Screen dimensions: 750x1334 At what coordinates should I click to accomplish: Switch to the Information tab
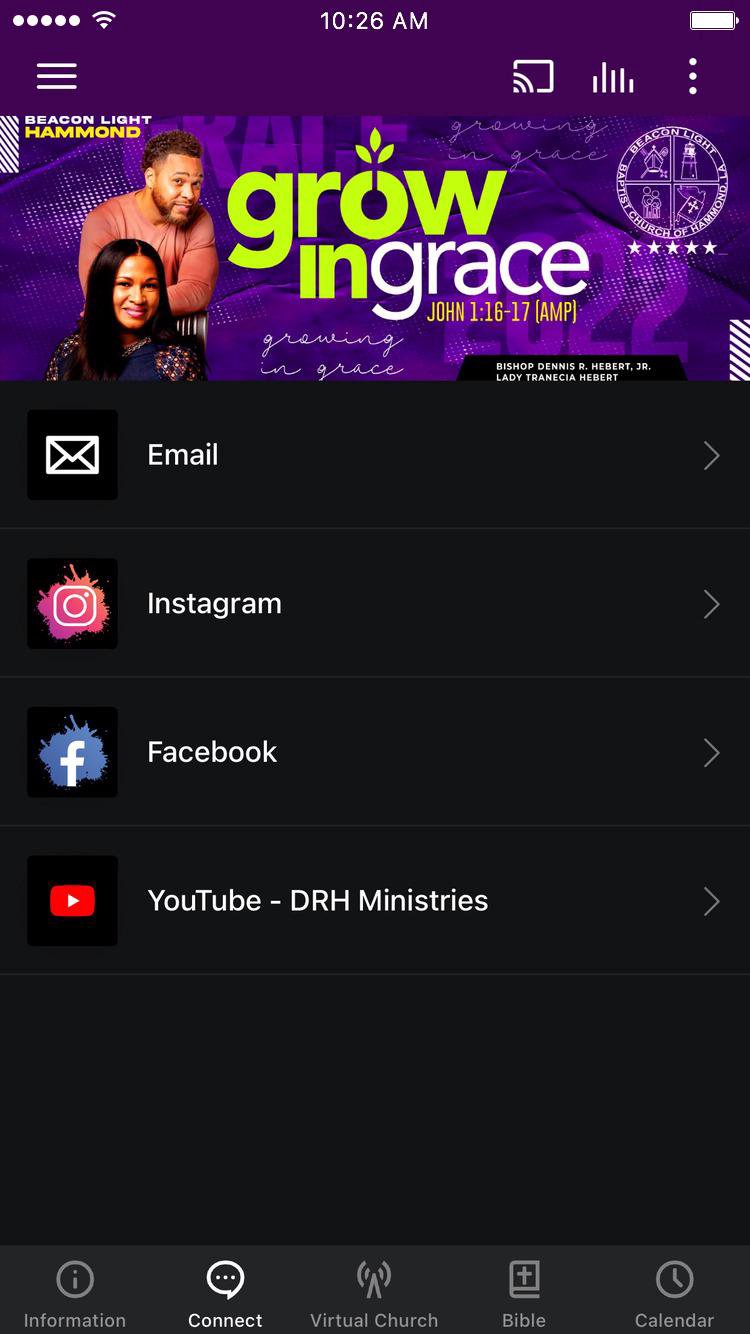click(75, 1292)
